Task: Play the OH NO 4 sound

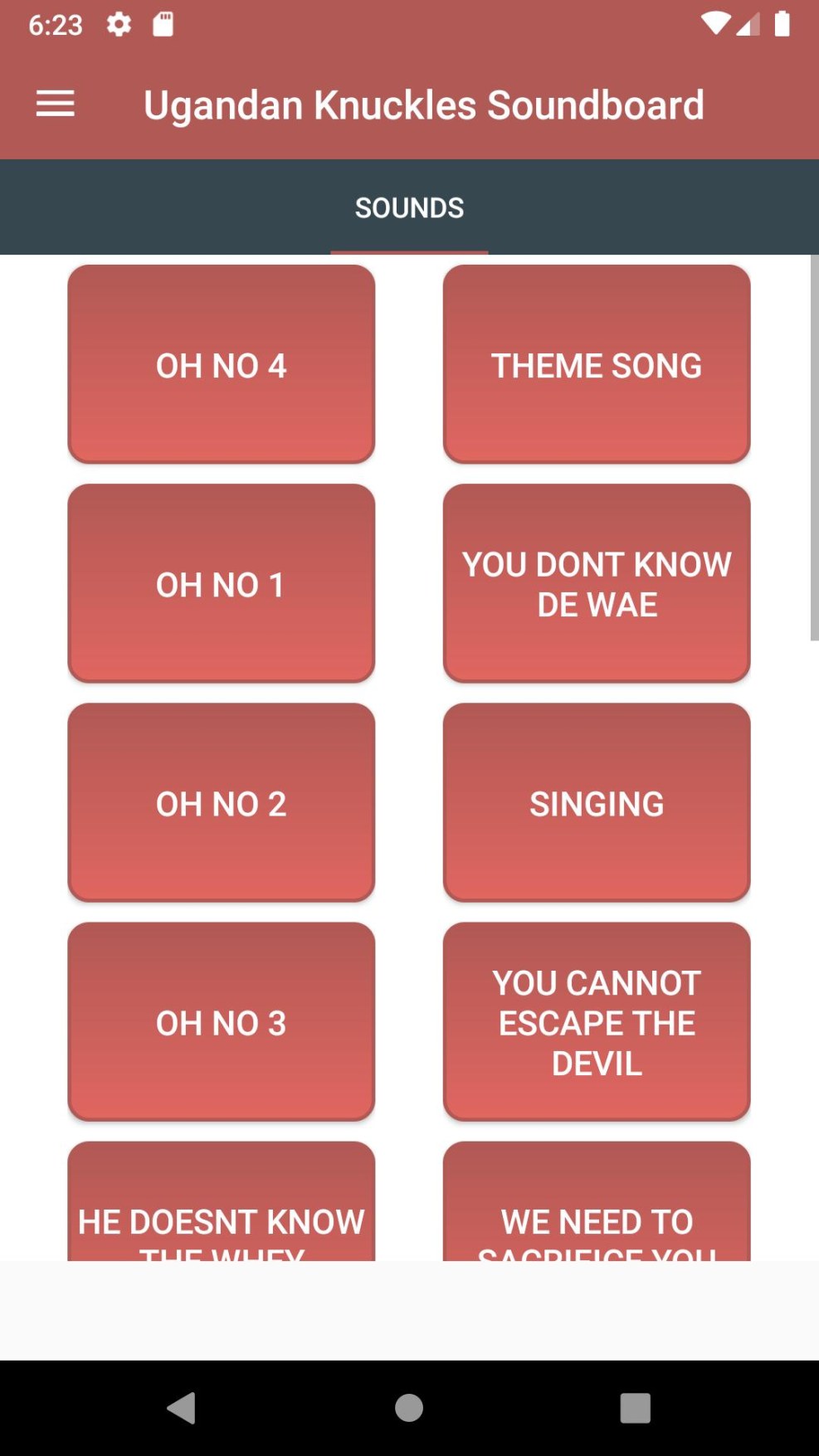Action: 221,364
